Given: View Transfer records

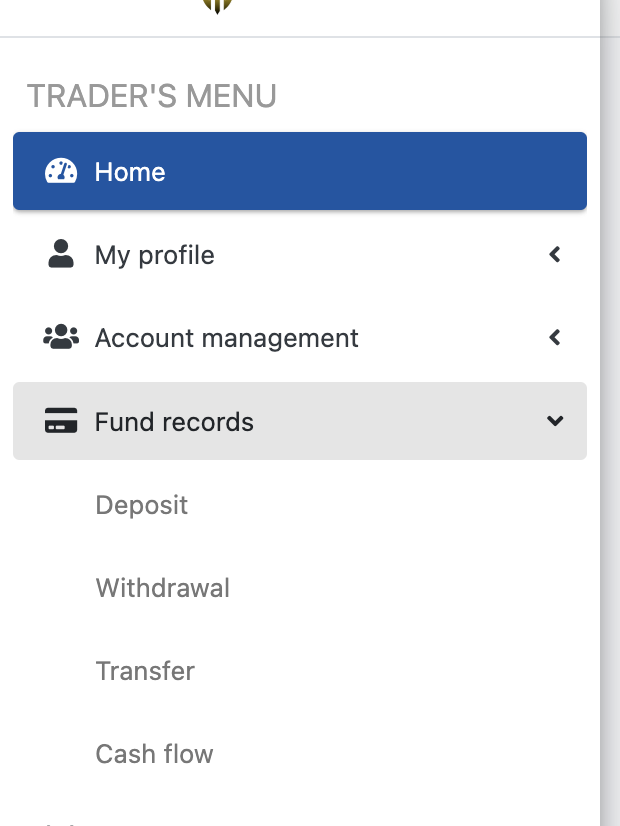Looking at the screenshot, I should pyautogui.click(x=145, y=671).
